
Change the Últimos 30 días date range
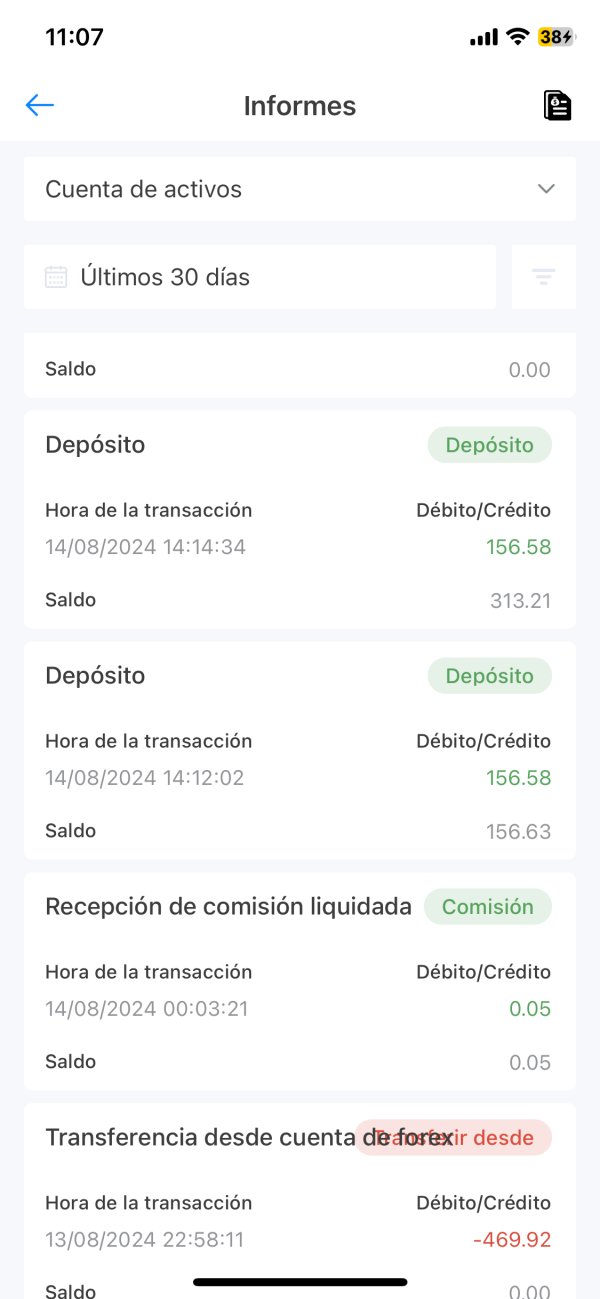[260, 277]
